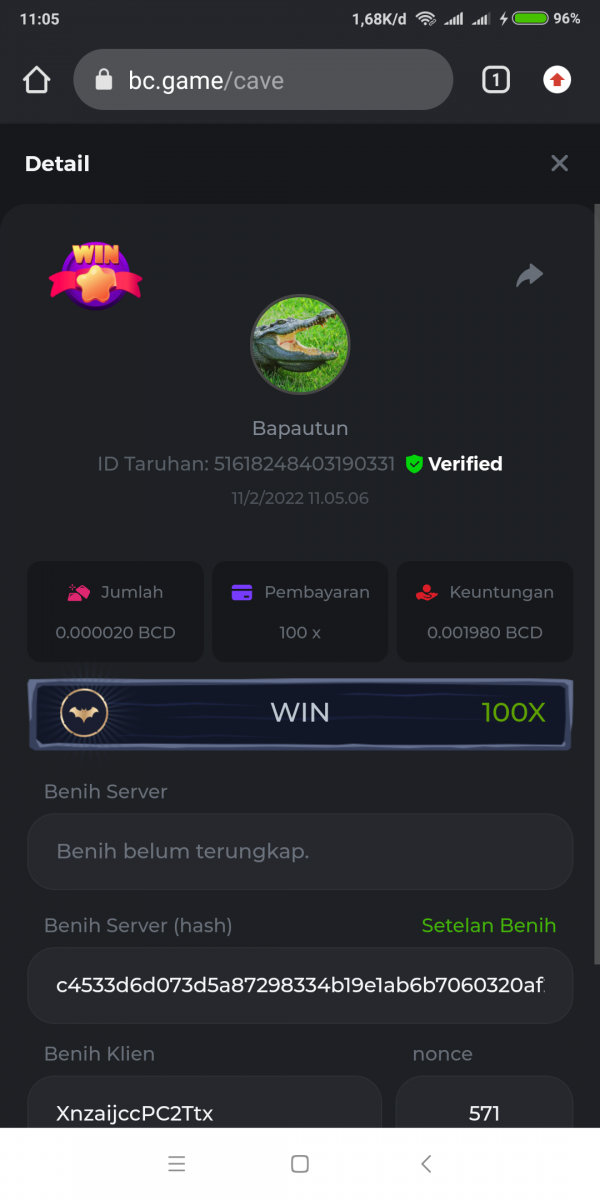Open the browser home page
Image resolution: width=600 pixels, height=1200 pixels.
36,80
